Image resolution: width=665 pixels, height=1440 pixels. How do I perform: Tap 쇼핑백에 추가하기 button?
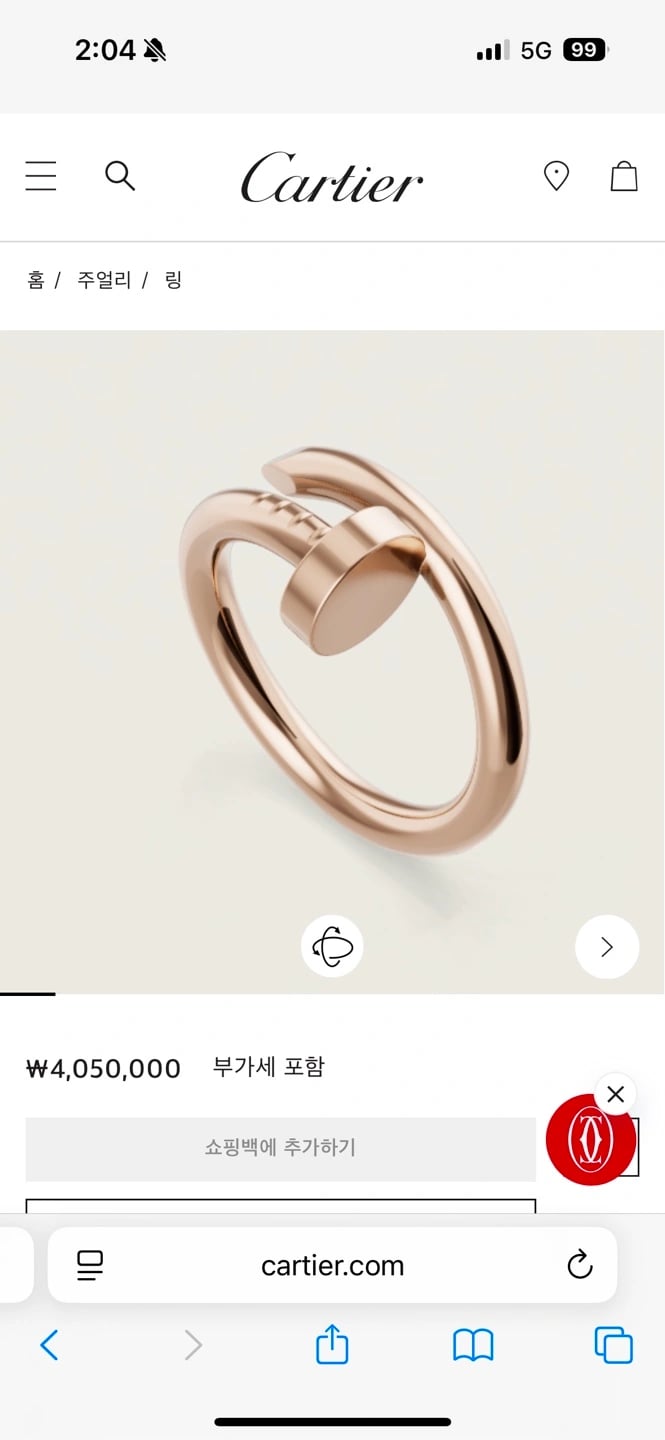280,1148
